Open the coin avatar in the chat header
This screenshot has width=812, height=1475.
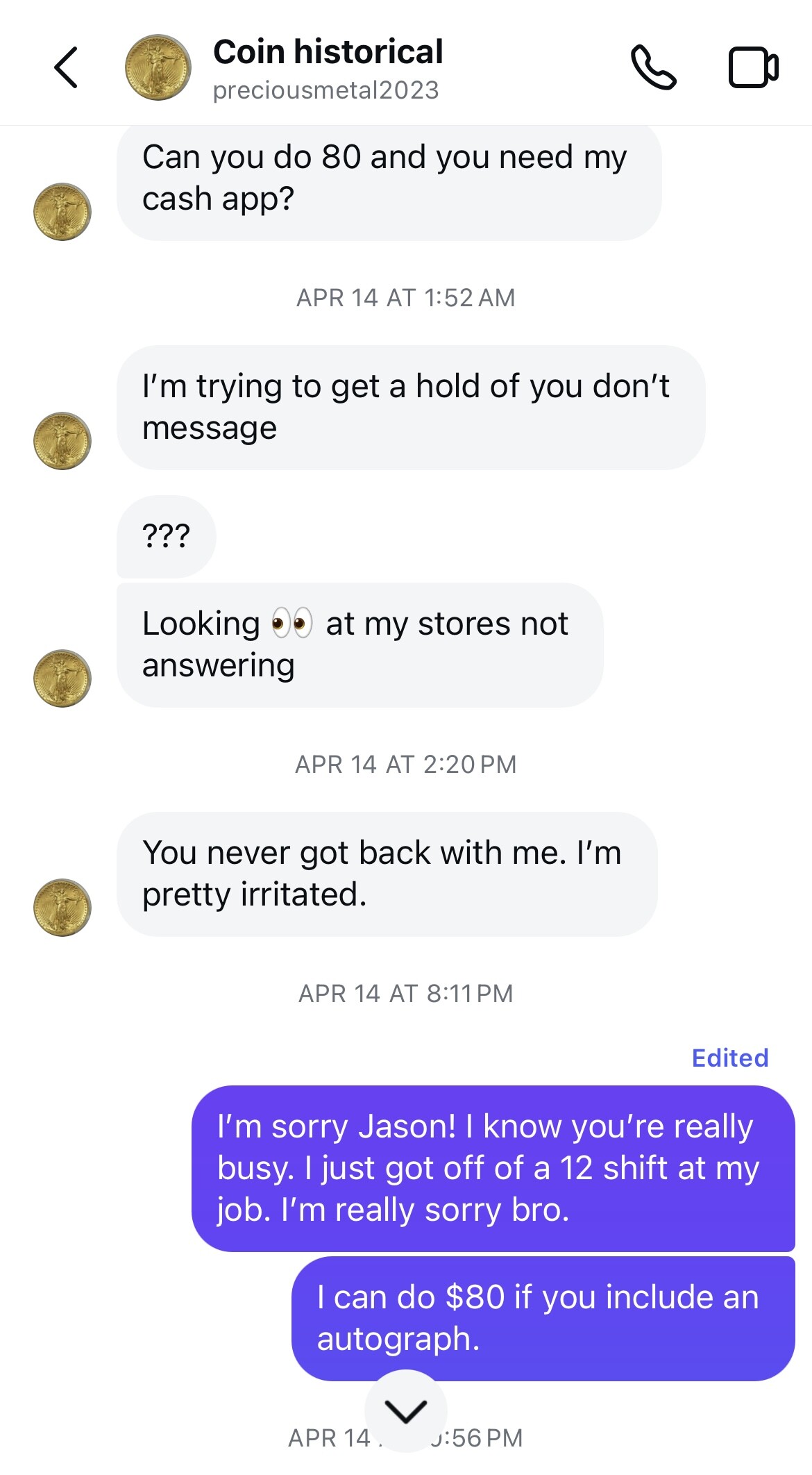(x=158, y=67)
